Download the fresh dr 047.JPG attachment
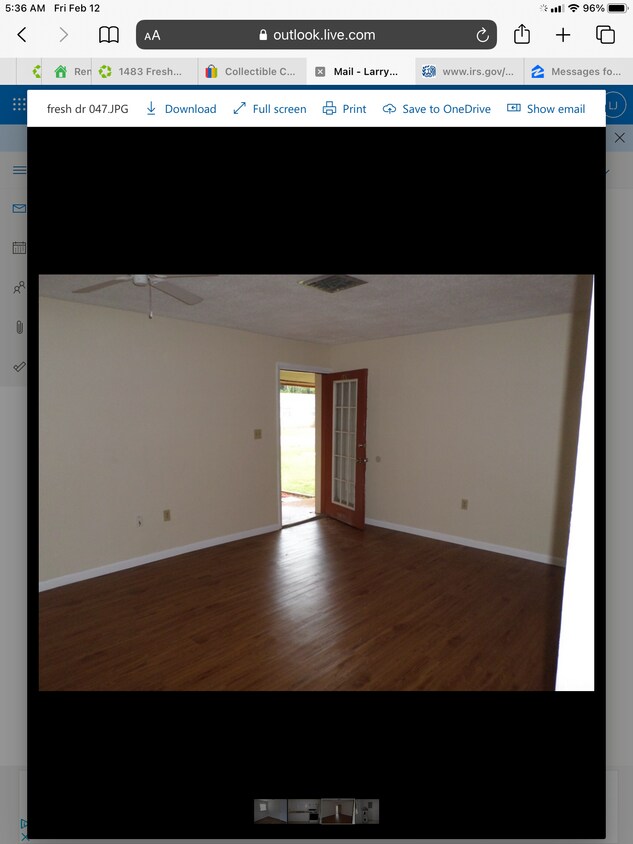 point(181,109)
